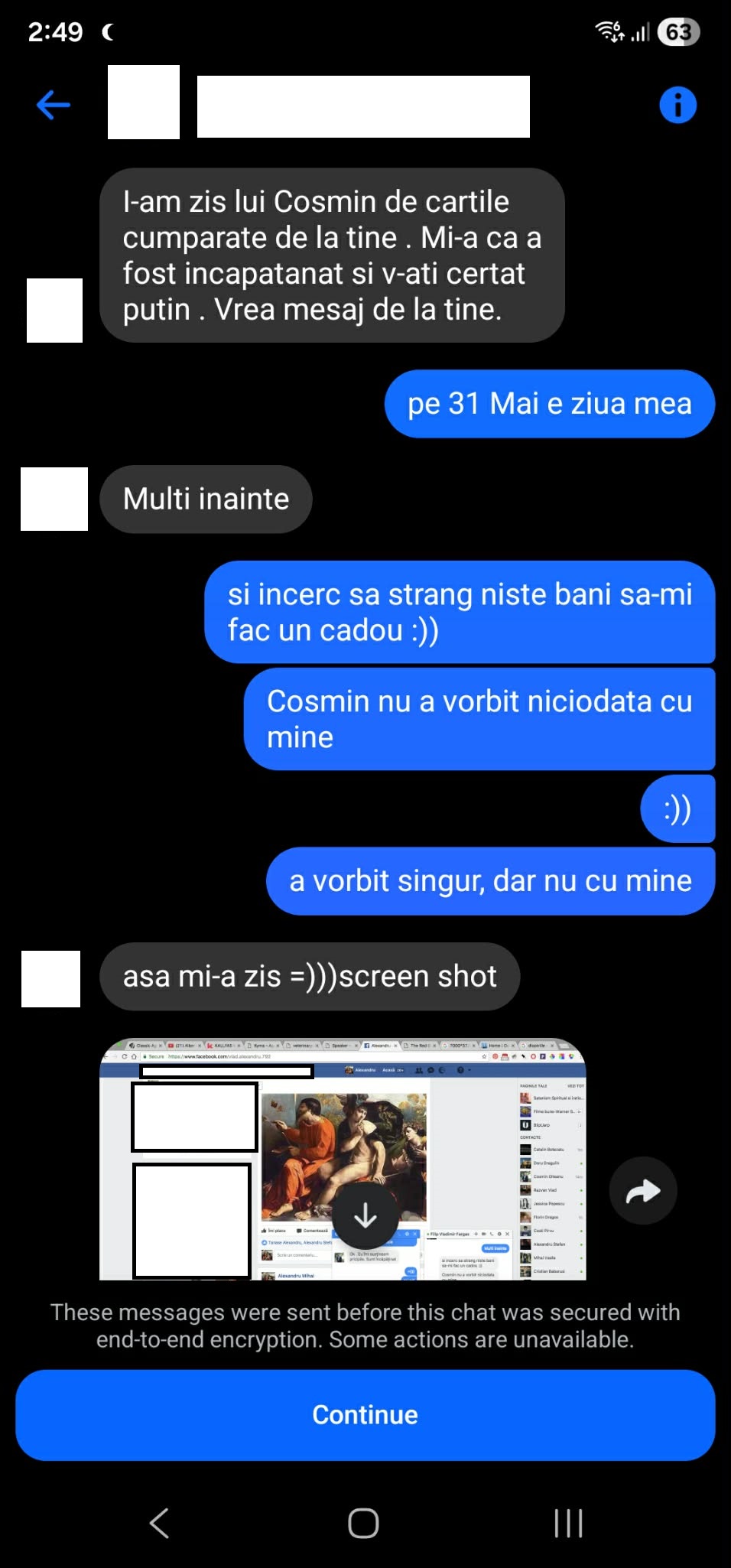
Task: Tap the system home button
Action: coord(363,1523)
